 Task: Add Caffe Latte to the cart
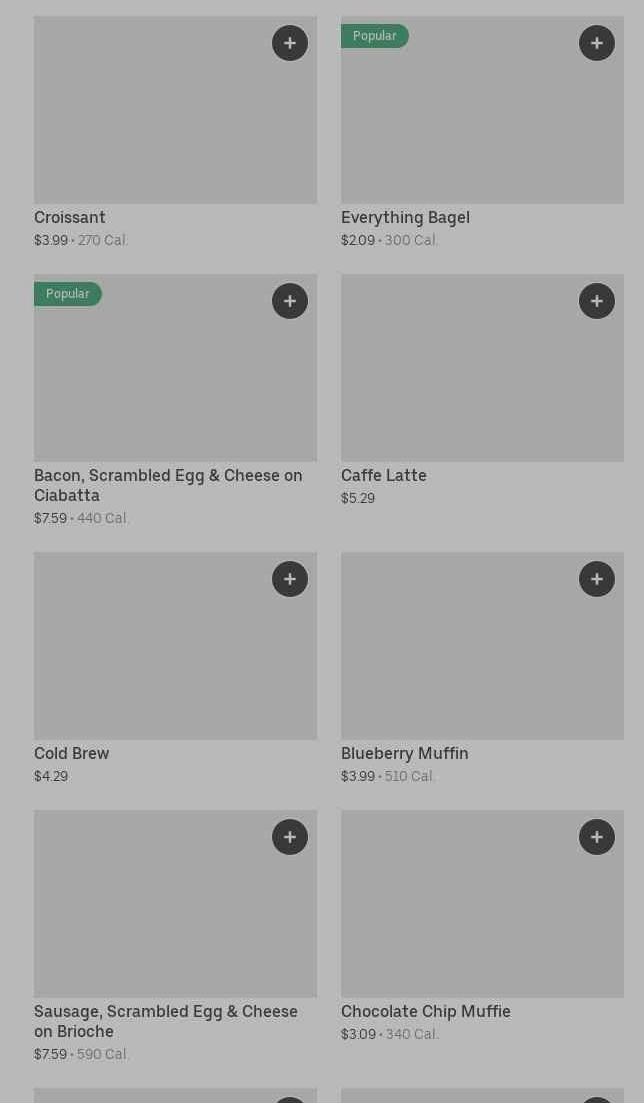[597, 301]
